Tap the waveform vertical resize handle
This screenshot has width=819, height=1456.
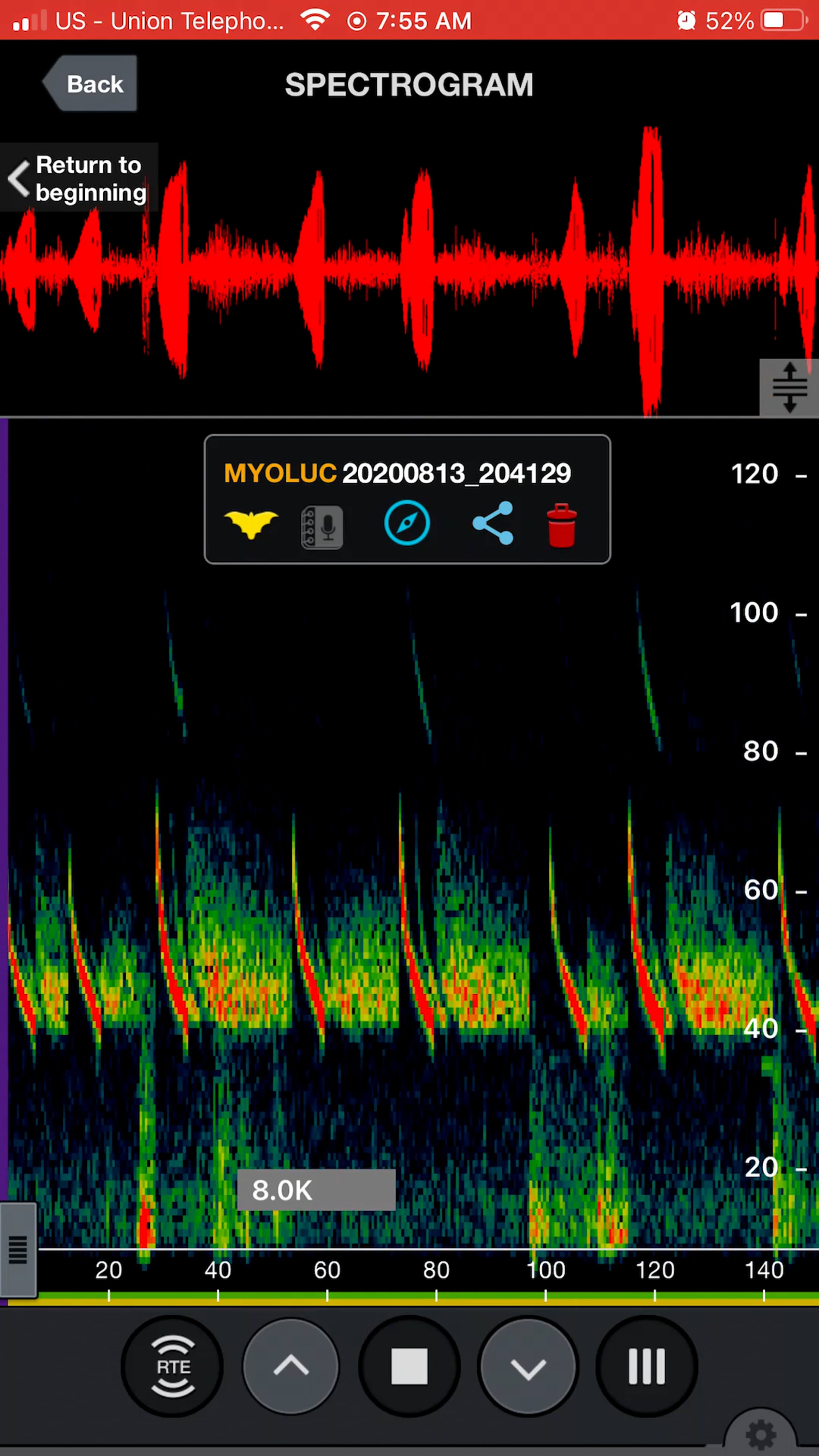click(x=789, y=388)
